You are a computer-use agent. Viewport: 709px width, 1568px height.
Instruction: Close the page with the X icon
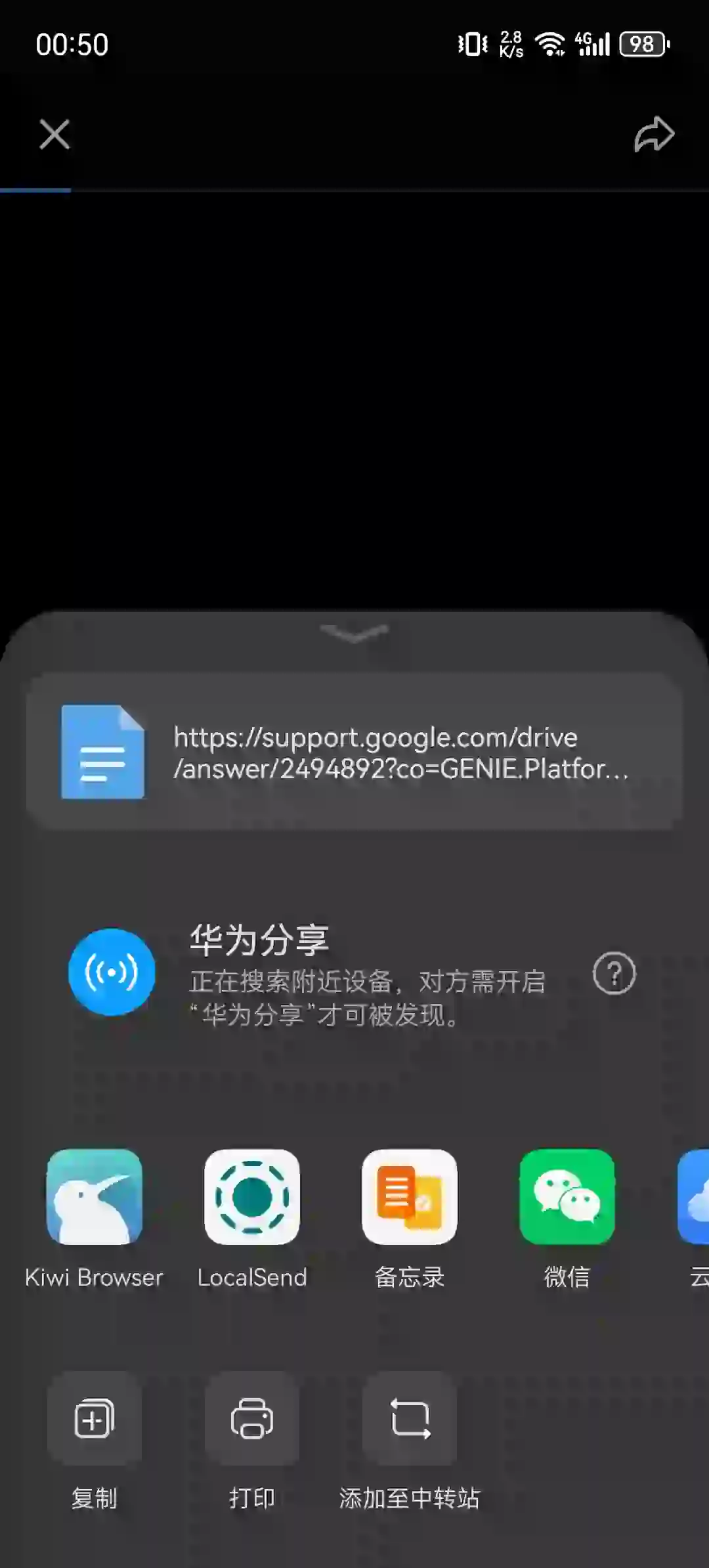point(54,135)
